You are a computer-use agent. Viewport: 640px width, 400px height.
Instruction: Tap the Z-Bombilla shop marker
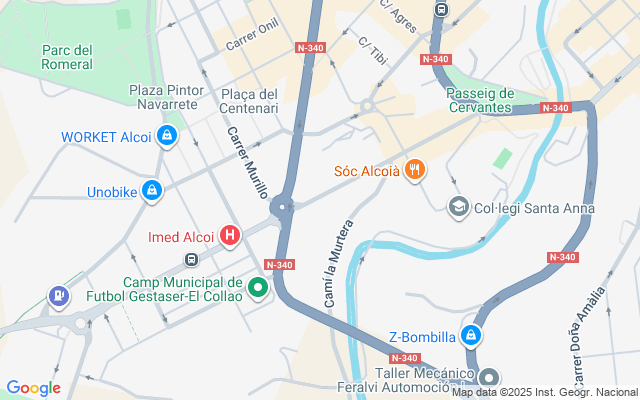pyautogui.click(x=471, y=336)
